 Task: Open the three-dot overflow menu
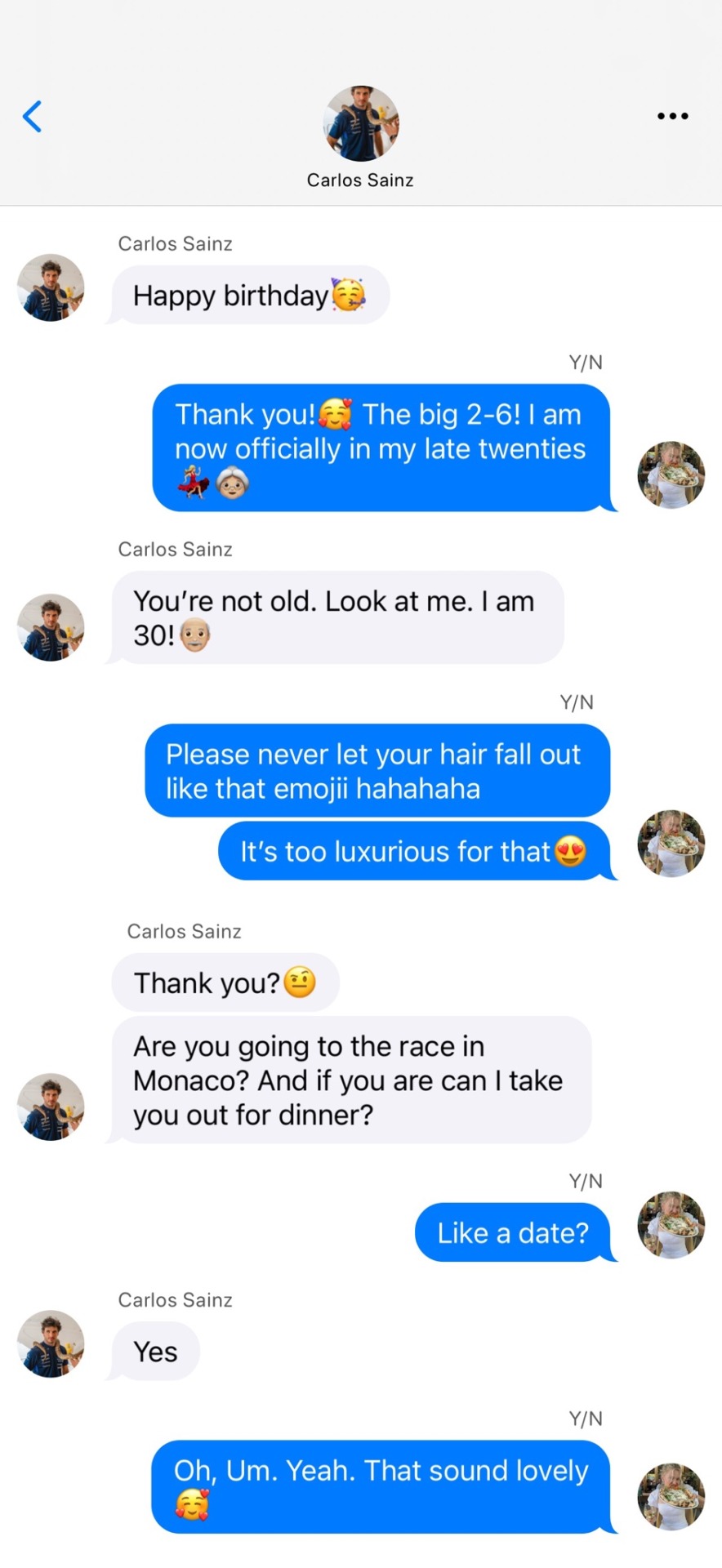pyautogui.click(x=672, y=116)
